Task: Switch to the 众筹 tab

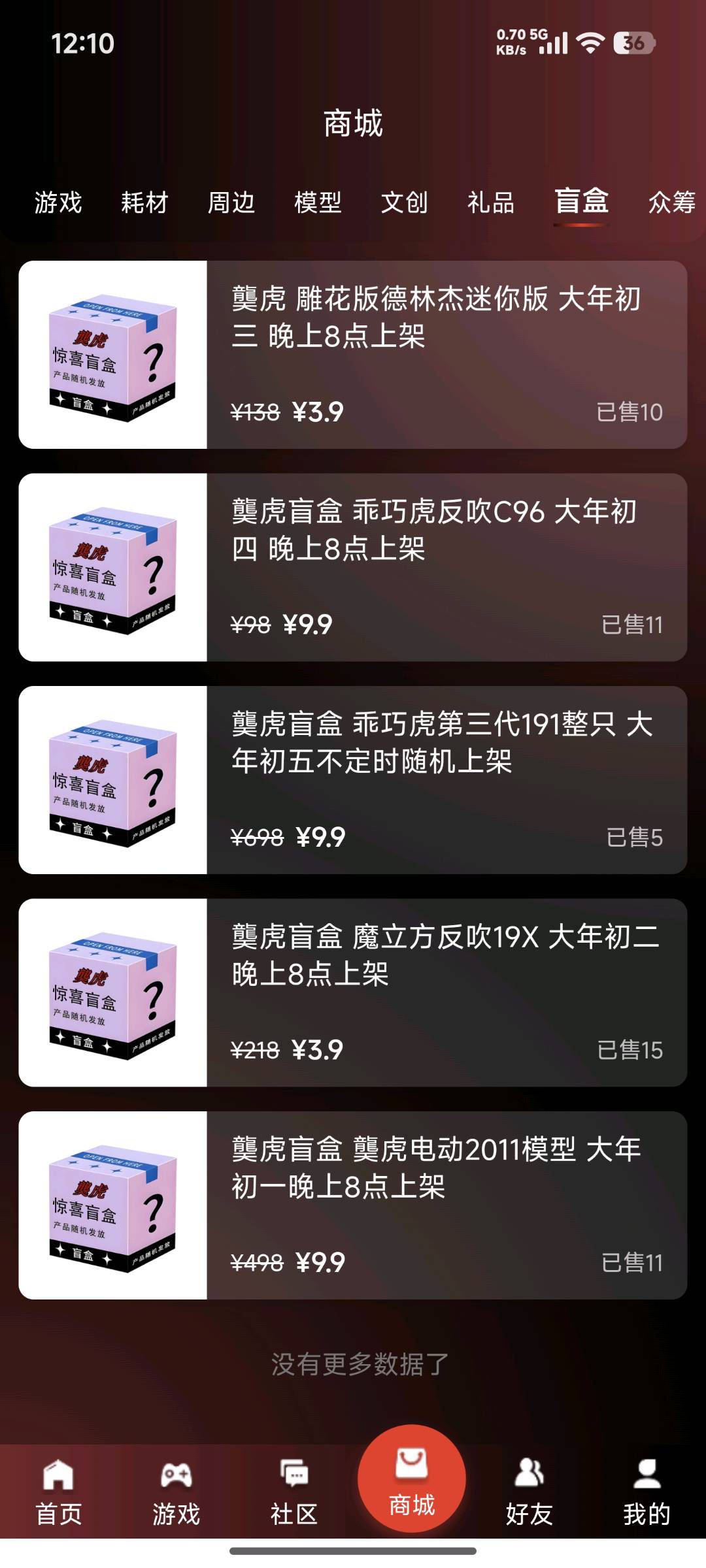Action: pyautogui.click(x=671, y=204)
